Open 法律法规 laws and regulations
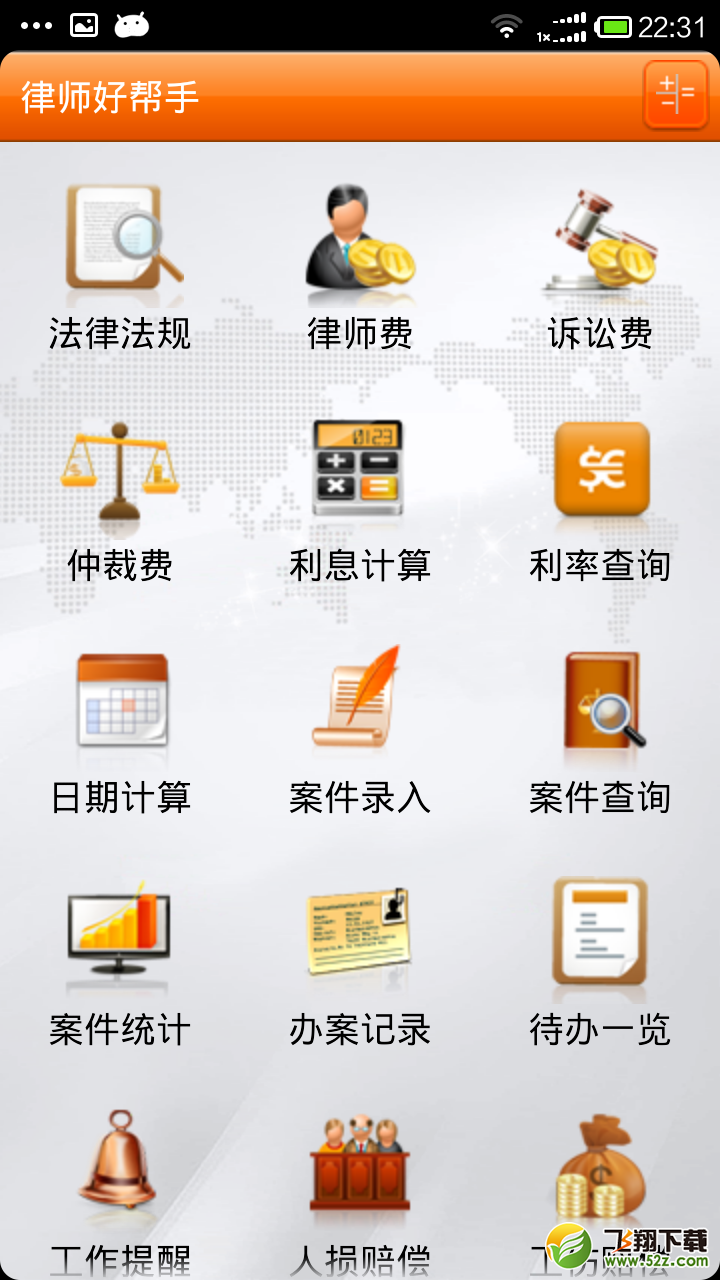 pyautogui.click(x=120, y=265)
